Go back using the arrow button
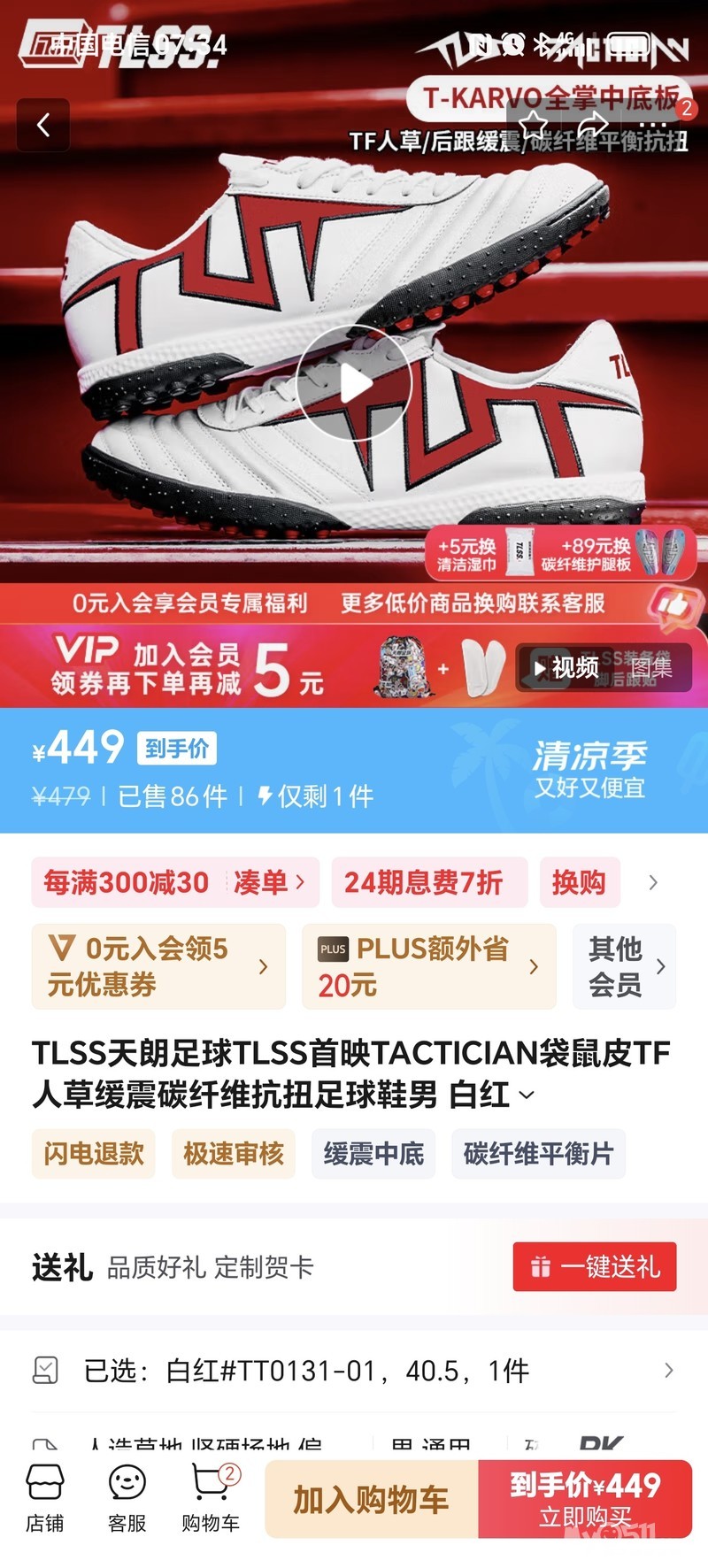 pyautogui.click(x=42, y=125)
